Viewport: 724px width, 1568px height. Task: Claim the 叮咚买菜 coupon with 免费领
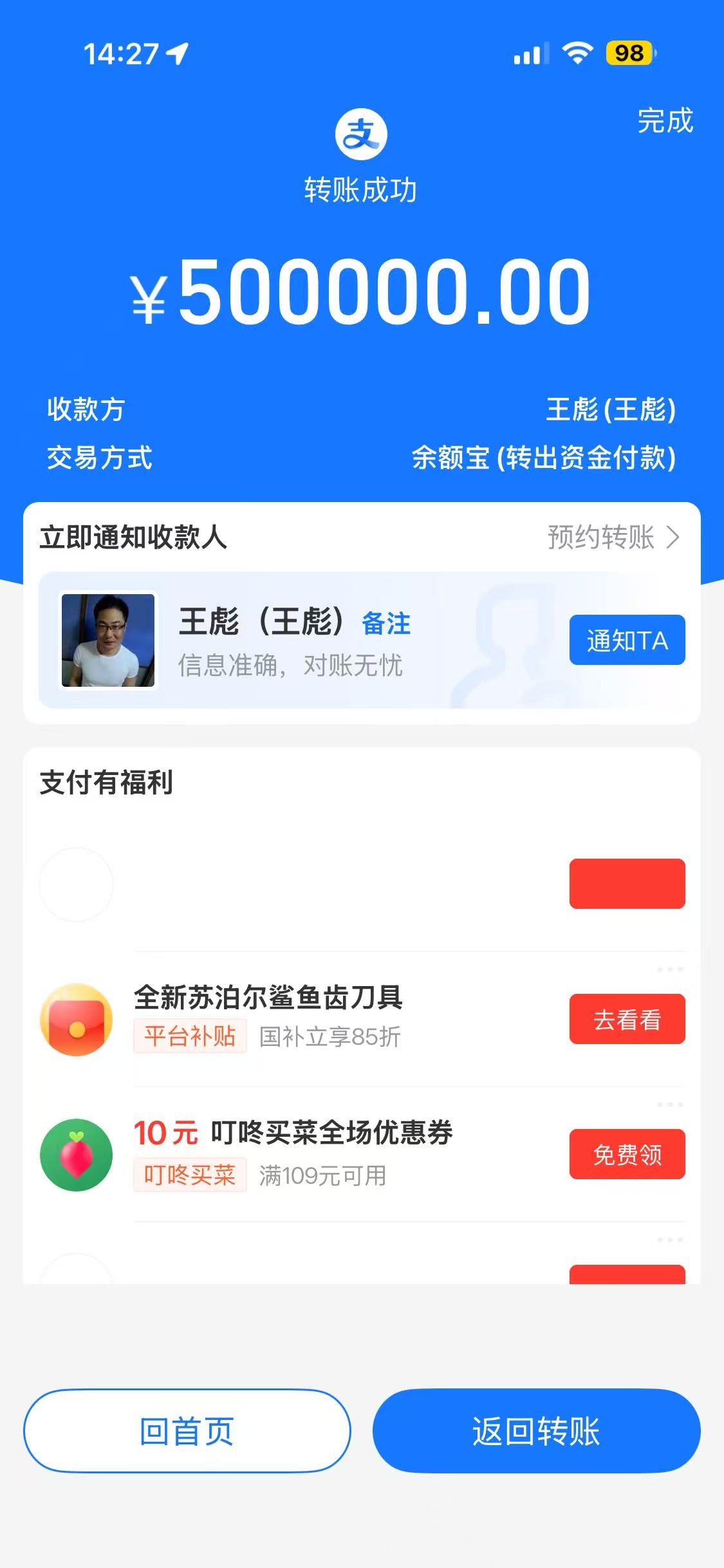(627, 1155)
